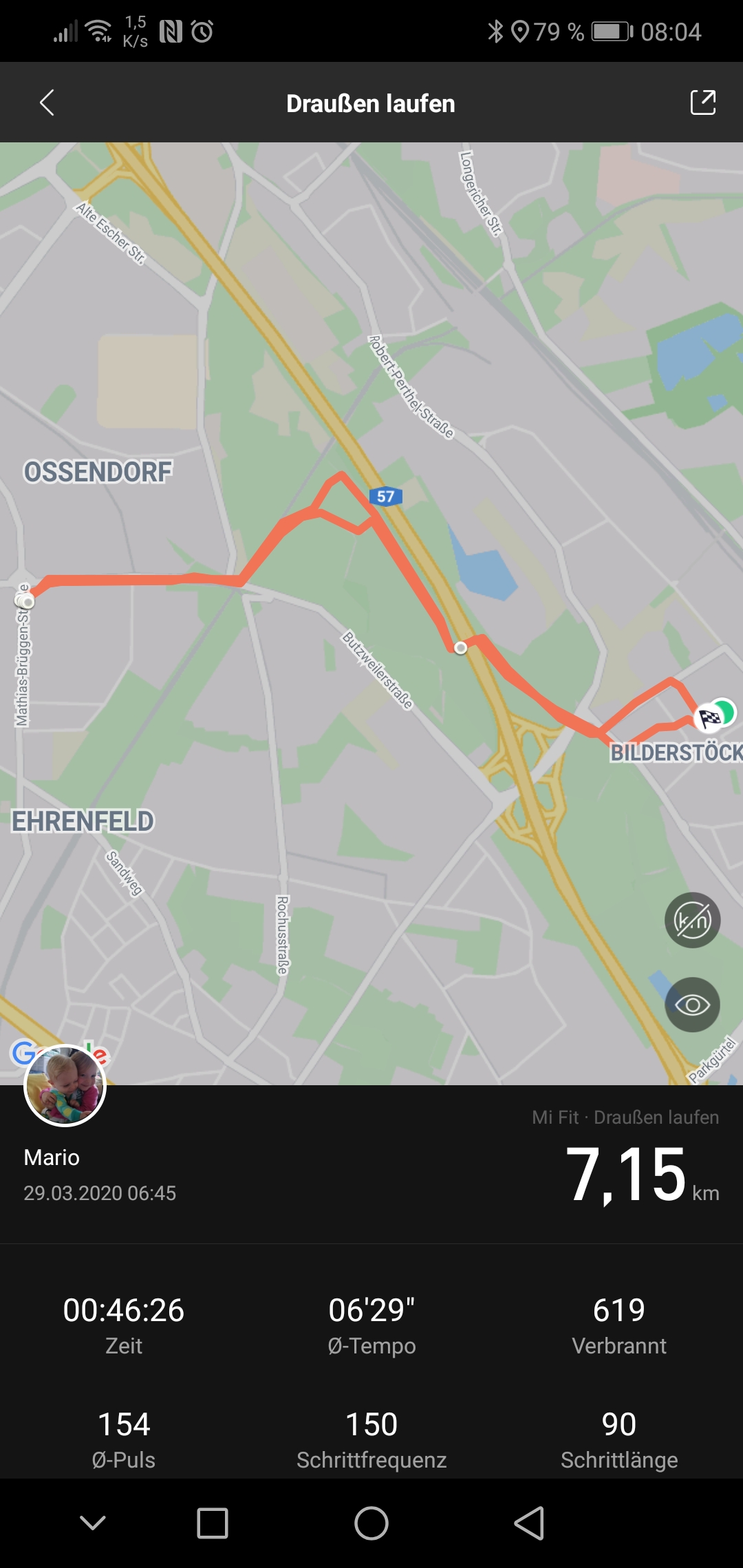743x1568 pixels.
Task: Go back from Draußen laufen screen
Action: (47, 103)
